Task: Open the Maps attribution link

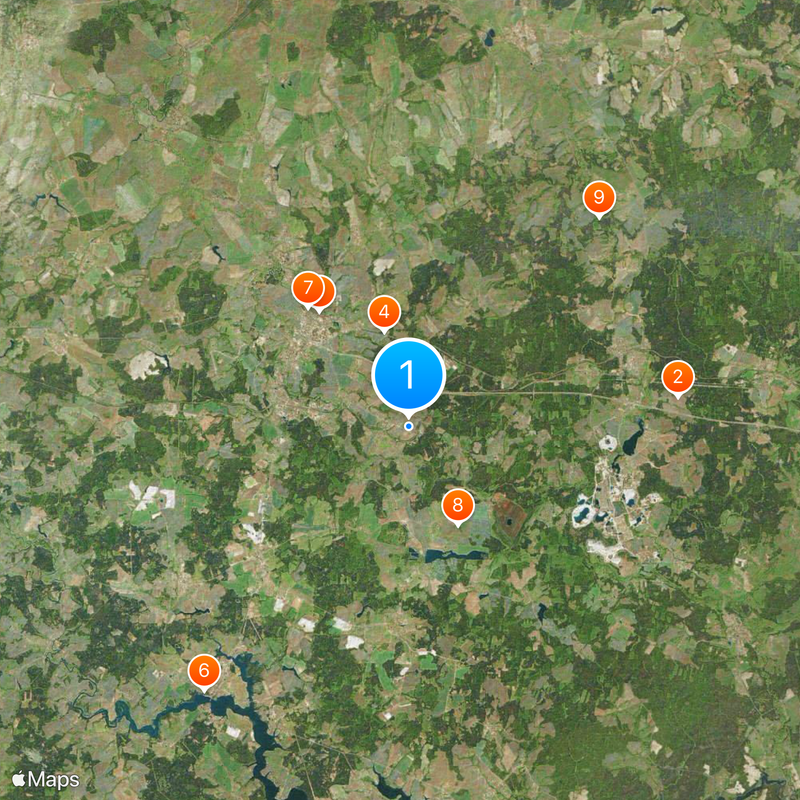Action: [46, 778]
